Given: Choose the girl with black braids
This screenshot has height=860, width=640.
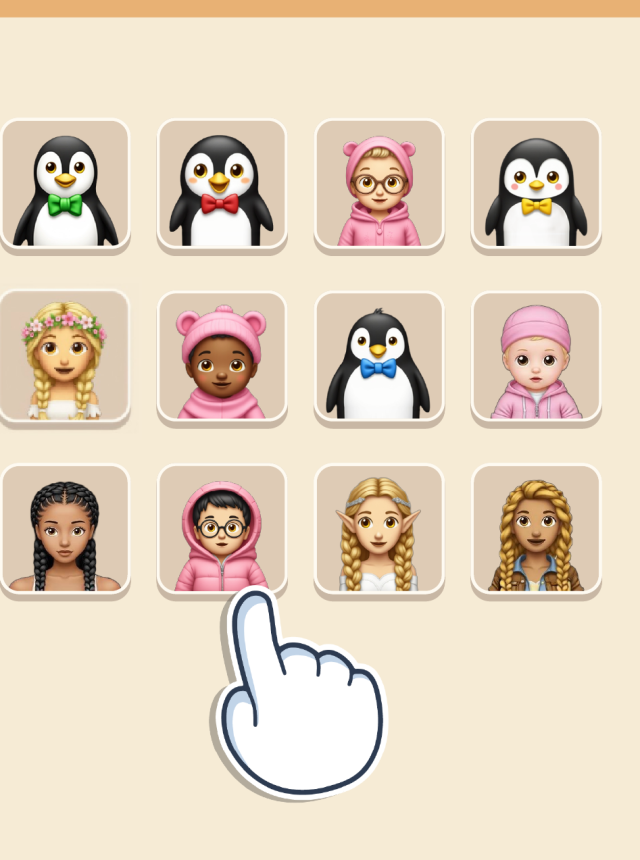Looking at the screenshot, I should click(65, 530).
